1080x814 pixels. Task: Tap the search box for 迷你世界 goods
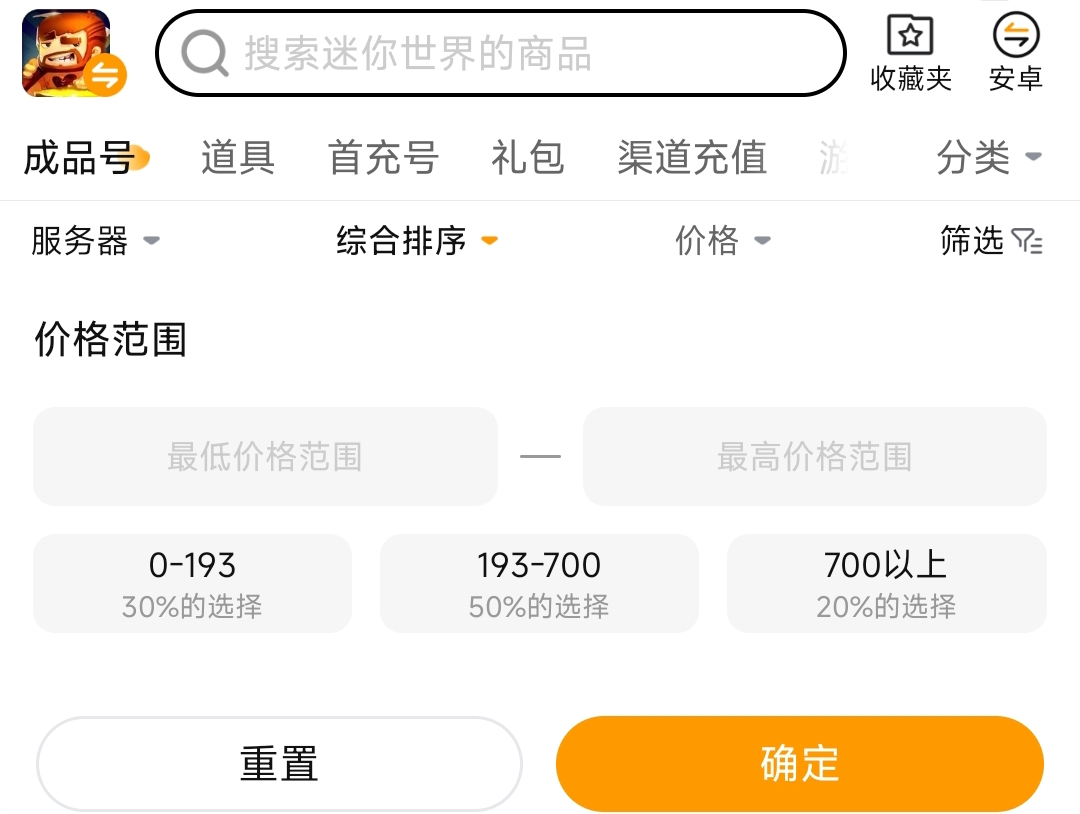coord(501,53)
